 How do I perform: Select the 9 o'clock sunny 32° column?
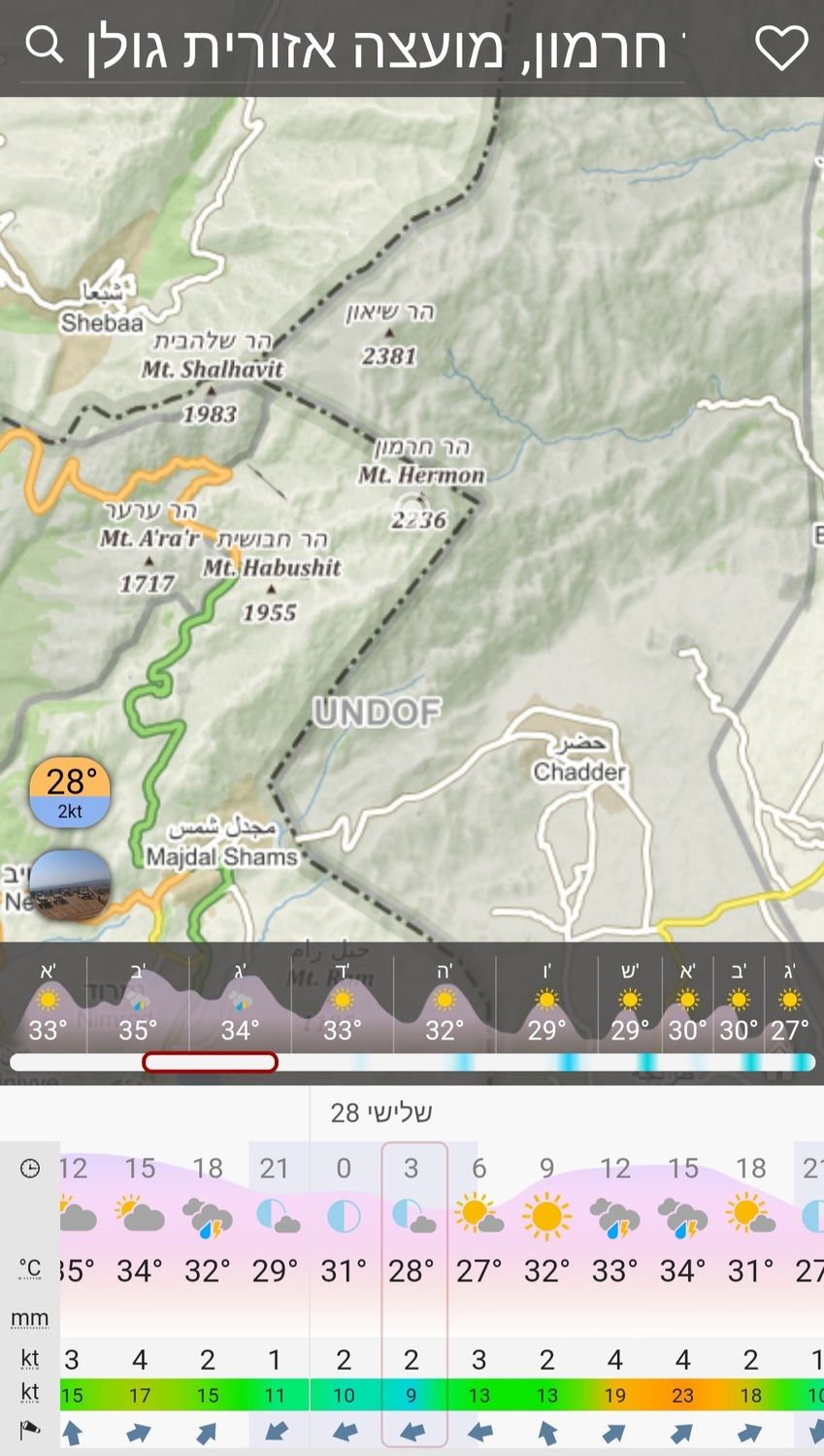coord(546,1291)
